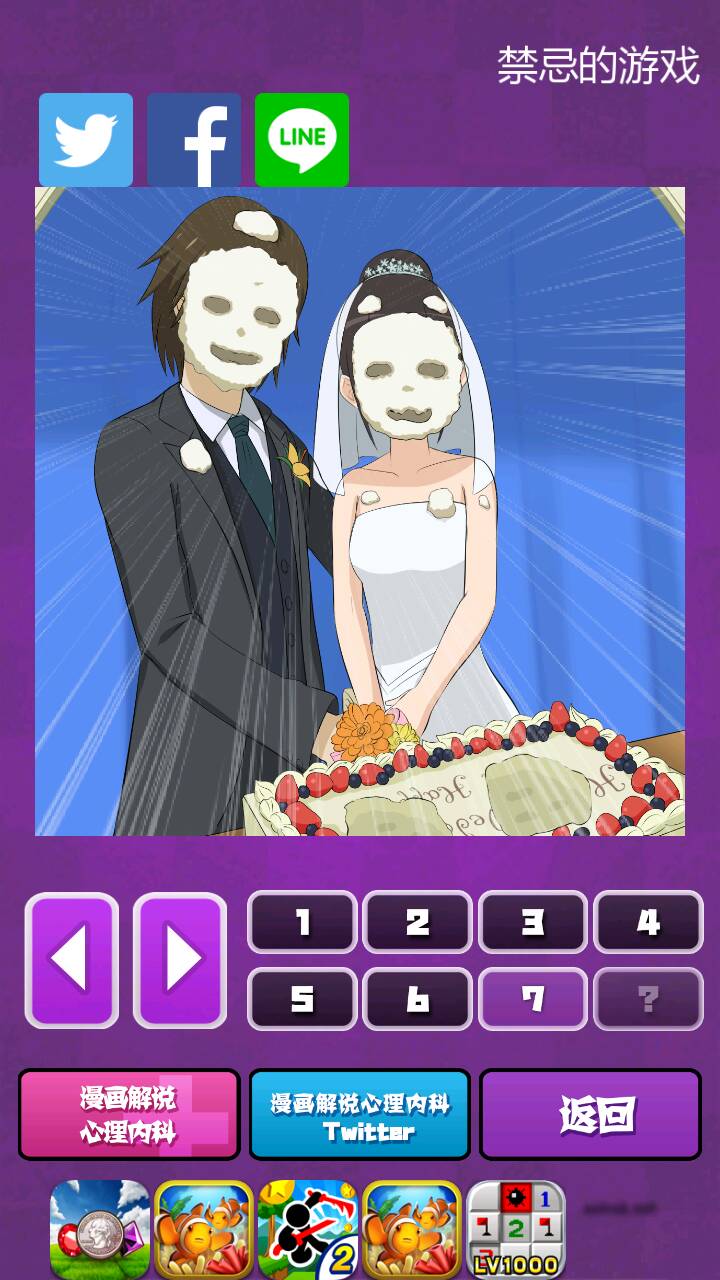720x1280 pixels.
Task: Open 漫画解说心理内科 Twitter page
Action: click(x=360, y=1114)
